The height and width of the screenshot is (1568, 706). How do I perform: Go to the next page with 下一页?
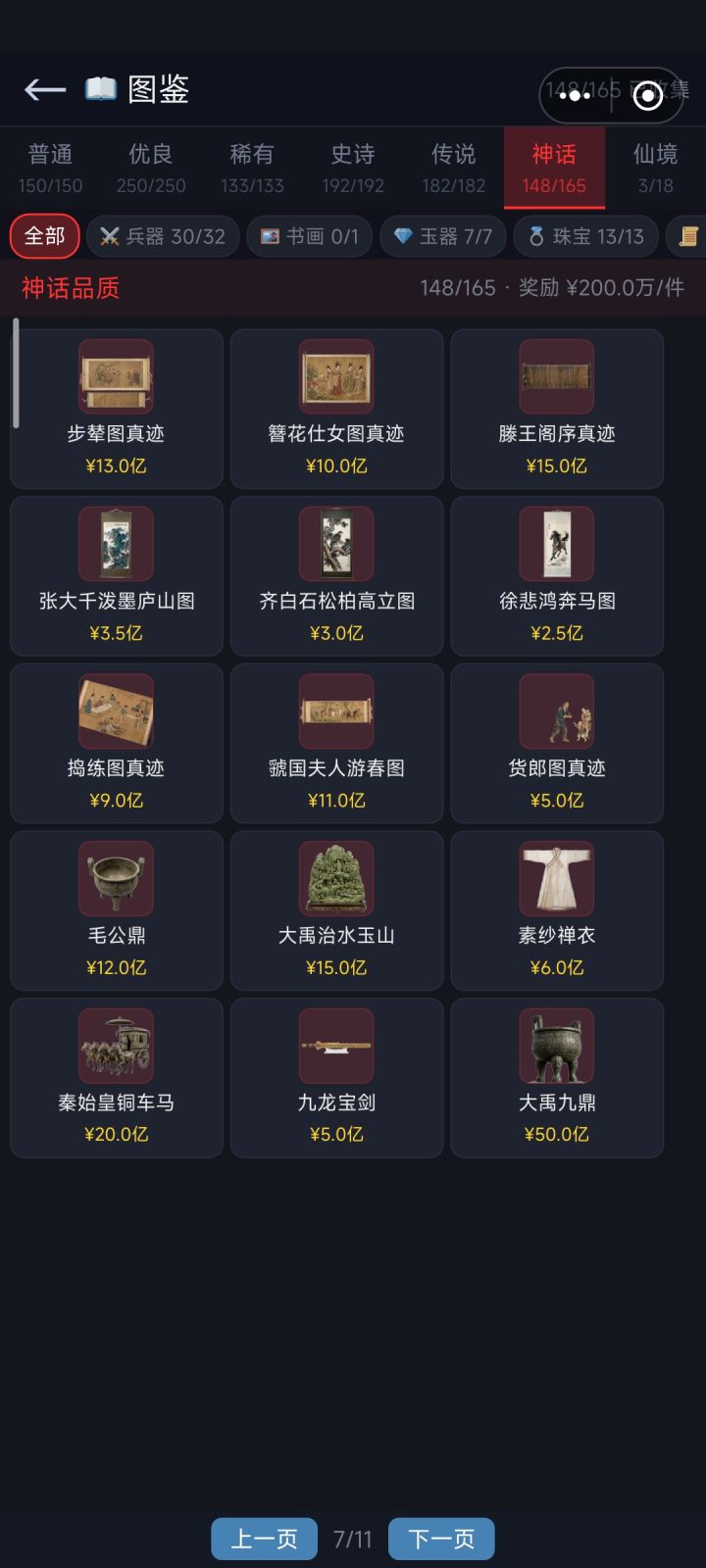coord(441,1539)
